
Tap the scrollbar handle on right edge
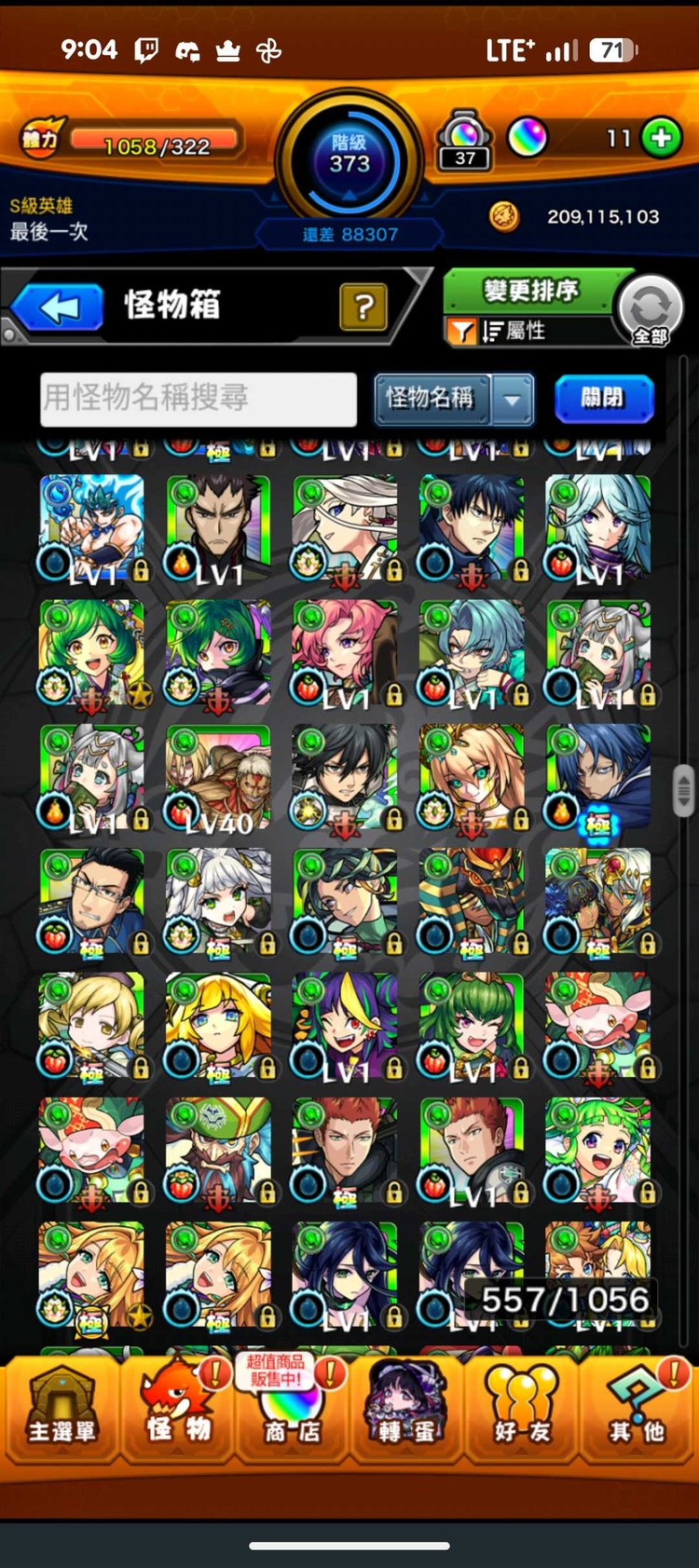(x=684, y=790)
